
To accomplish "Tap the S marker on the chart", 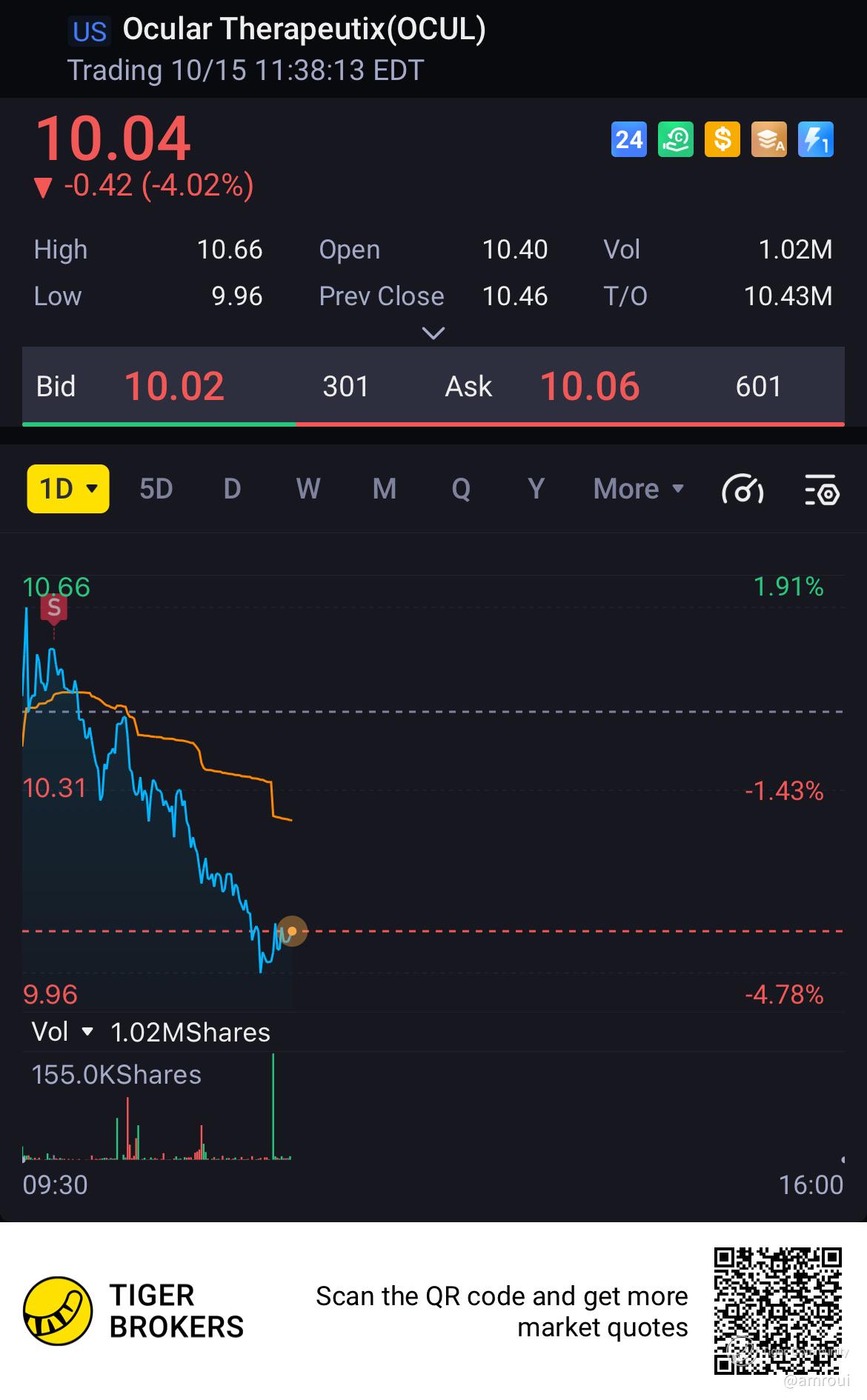I will click(53, 609).
